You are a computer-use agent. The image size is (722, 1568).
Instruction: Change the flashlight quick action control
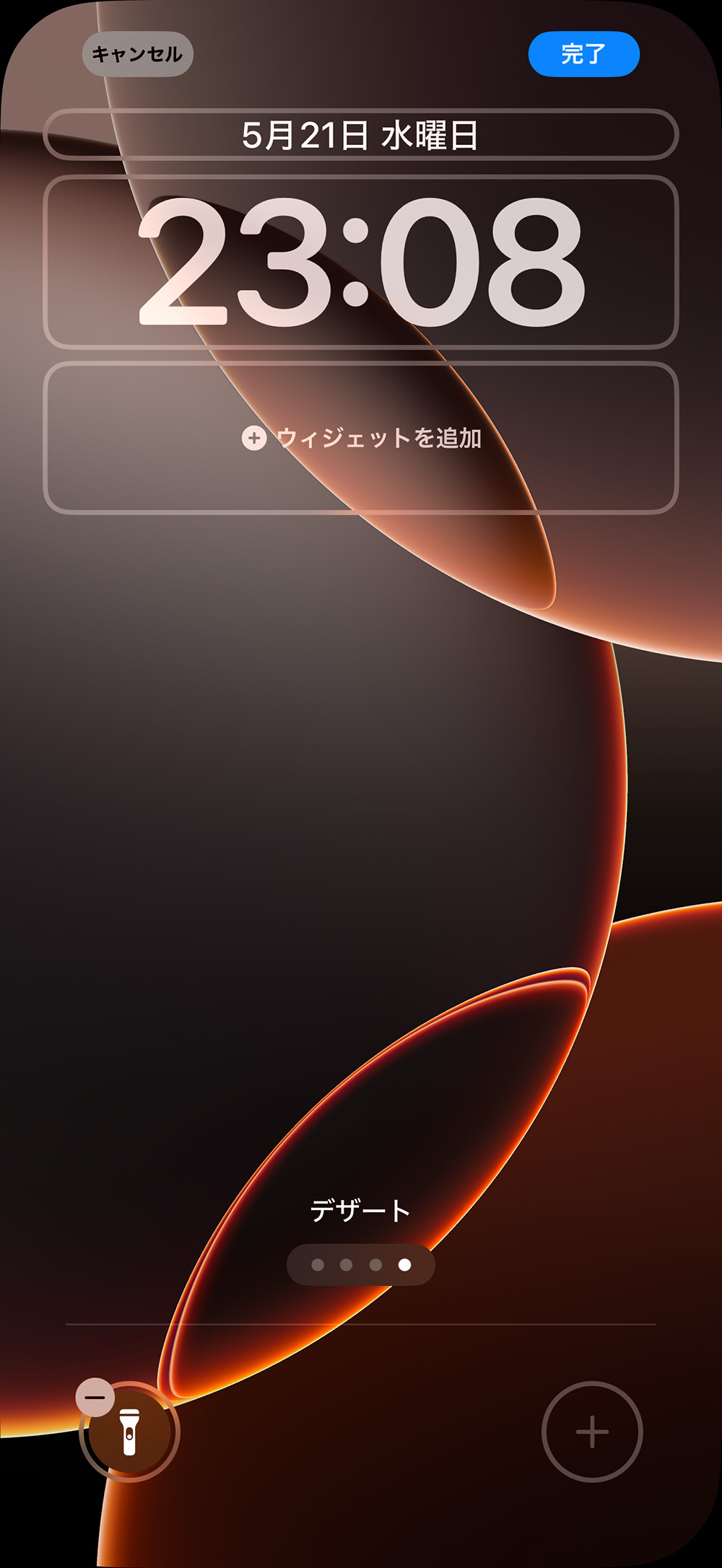click(131, 1433)
